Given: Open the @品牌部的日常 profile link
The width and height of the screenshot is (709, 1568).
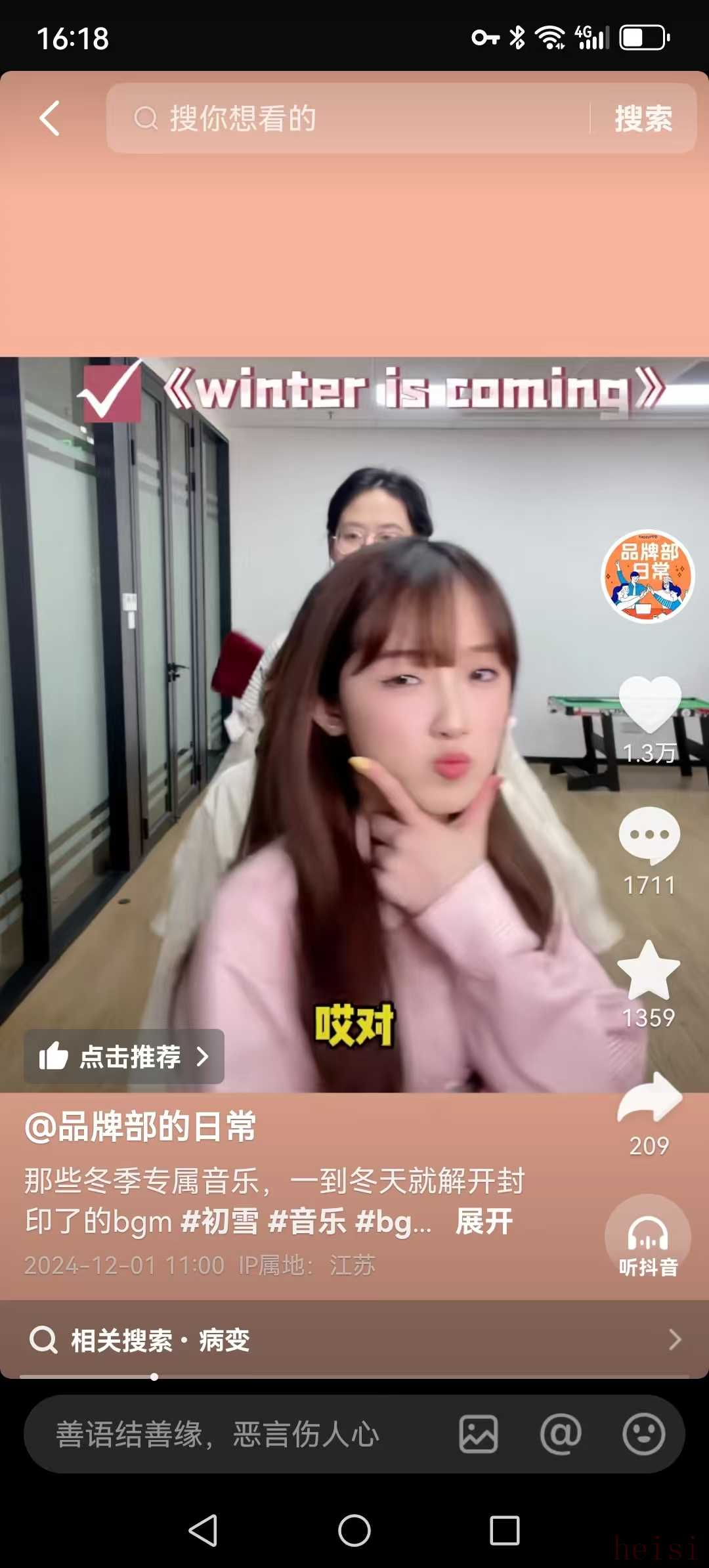Looking at the screenshot, I should pos(140,1127).
